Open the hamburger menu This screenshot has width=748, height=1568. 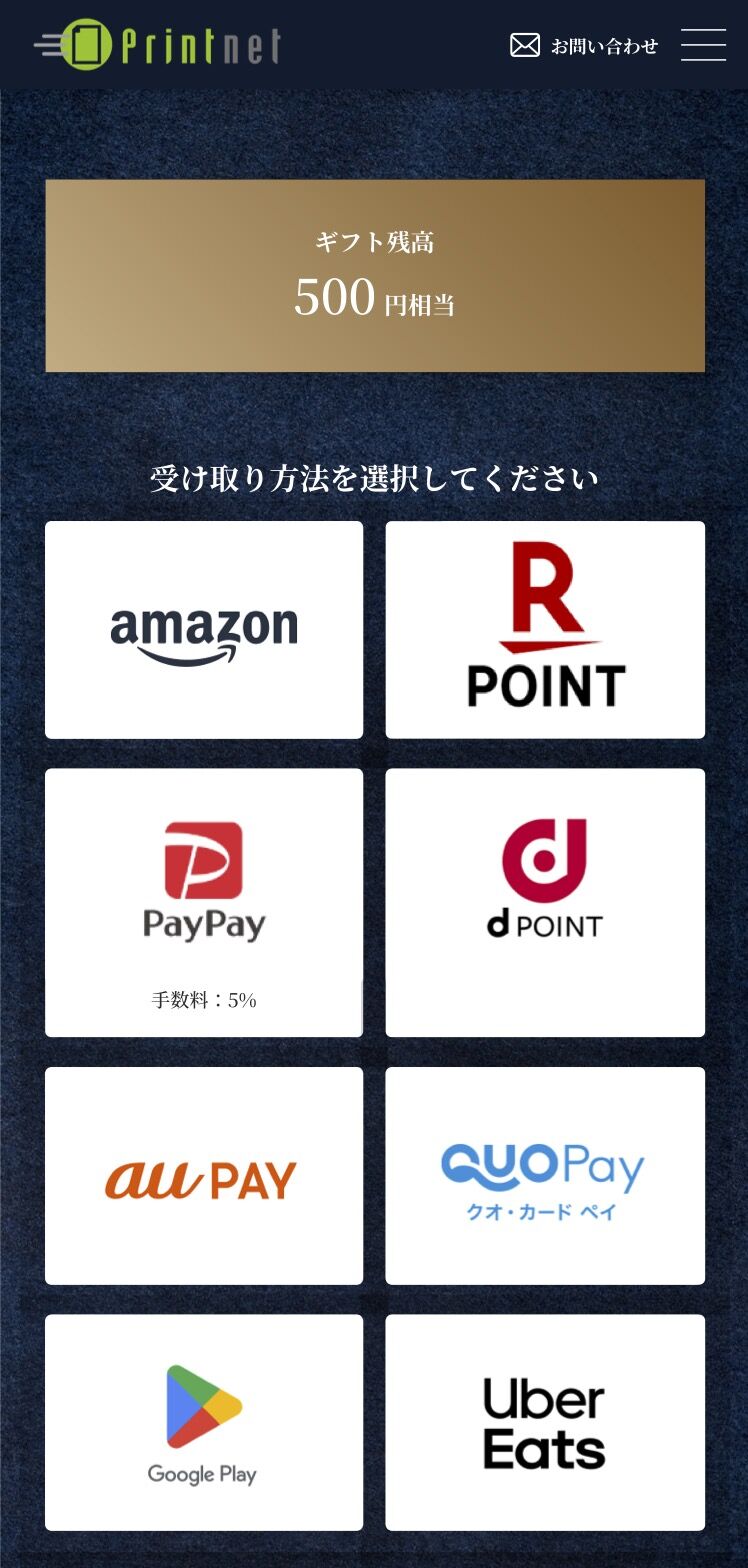703,45
